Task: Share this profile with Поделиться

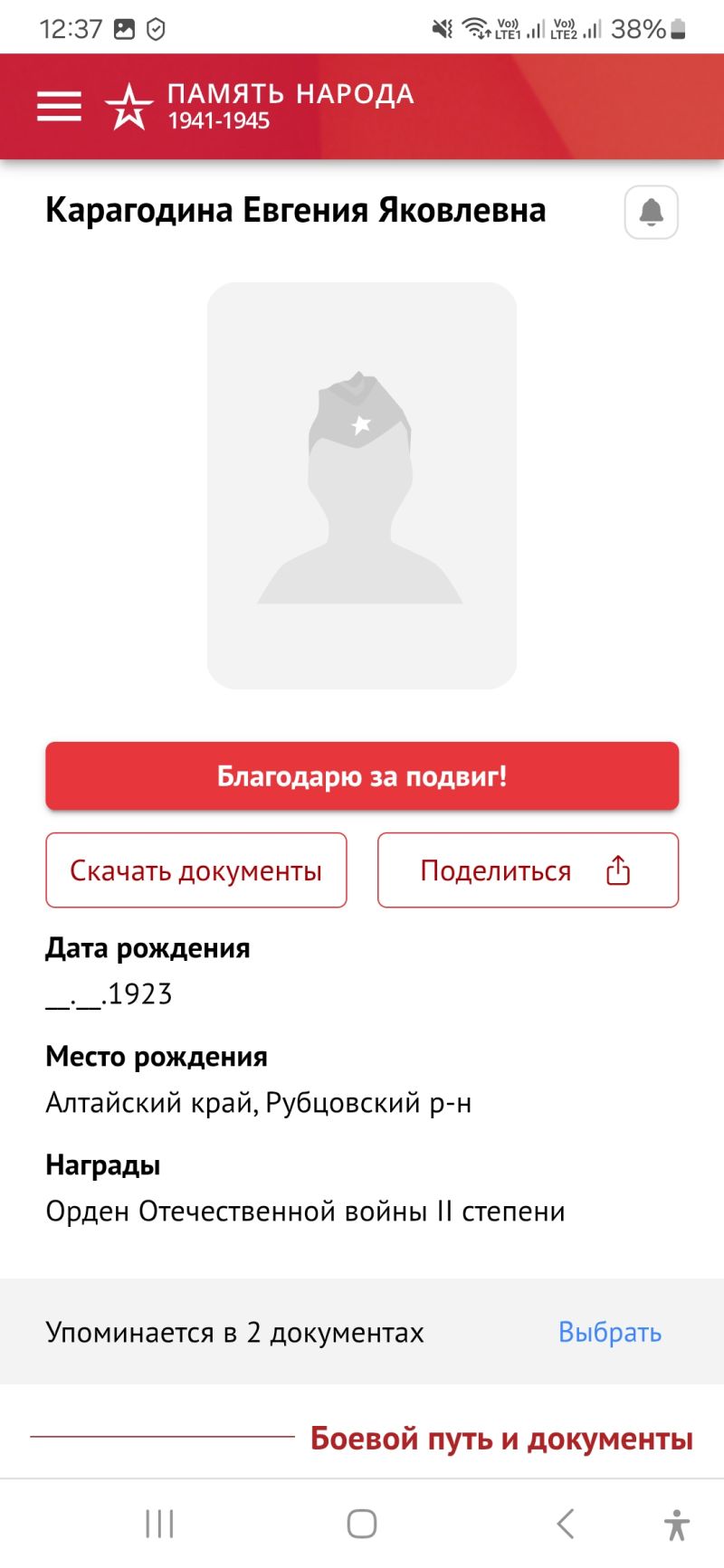Action: tap(528, 870)
